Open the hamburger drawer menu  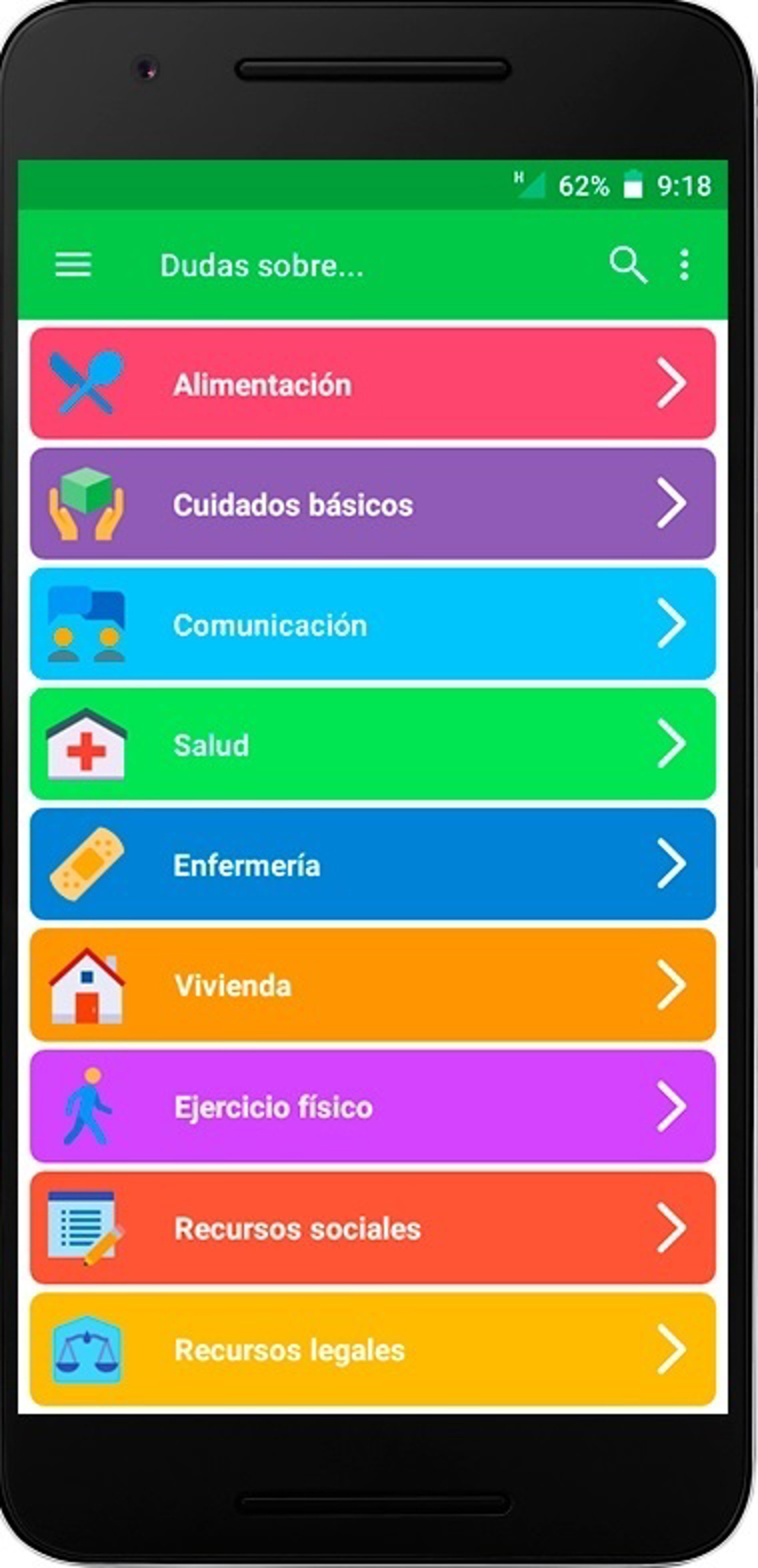click(73, 265)
